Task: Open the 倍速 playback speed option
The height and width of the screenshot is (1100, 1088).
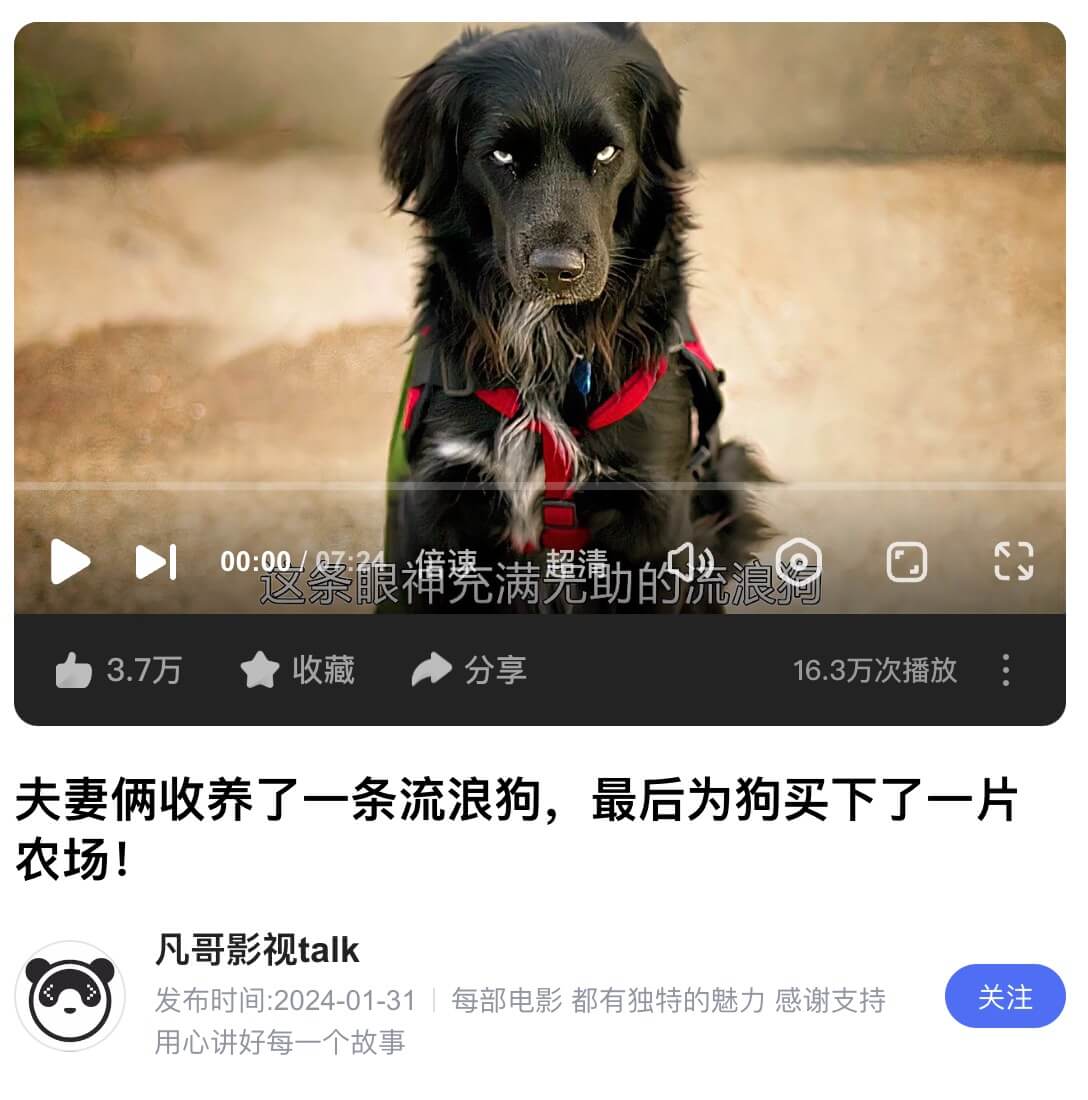Action: coord(446,562)
